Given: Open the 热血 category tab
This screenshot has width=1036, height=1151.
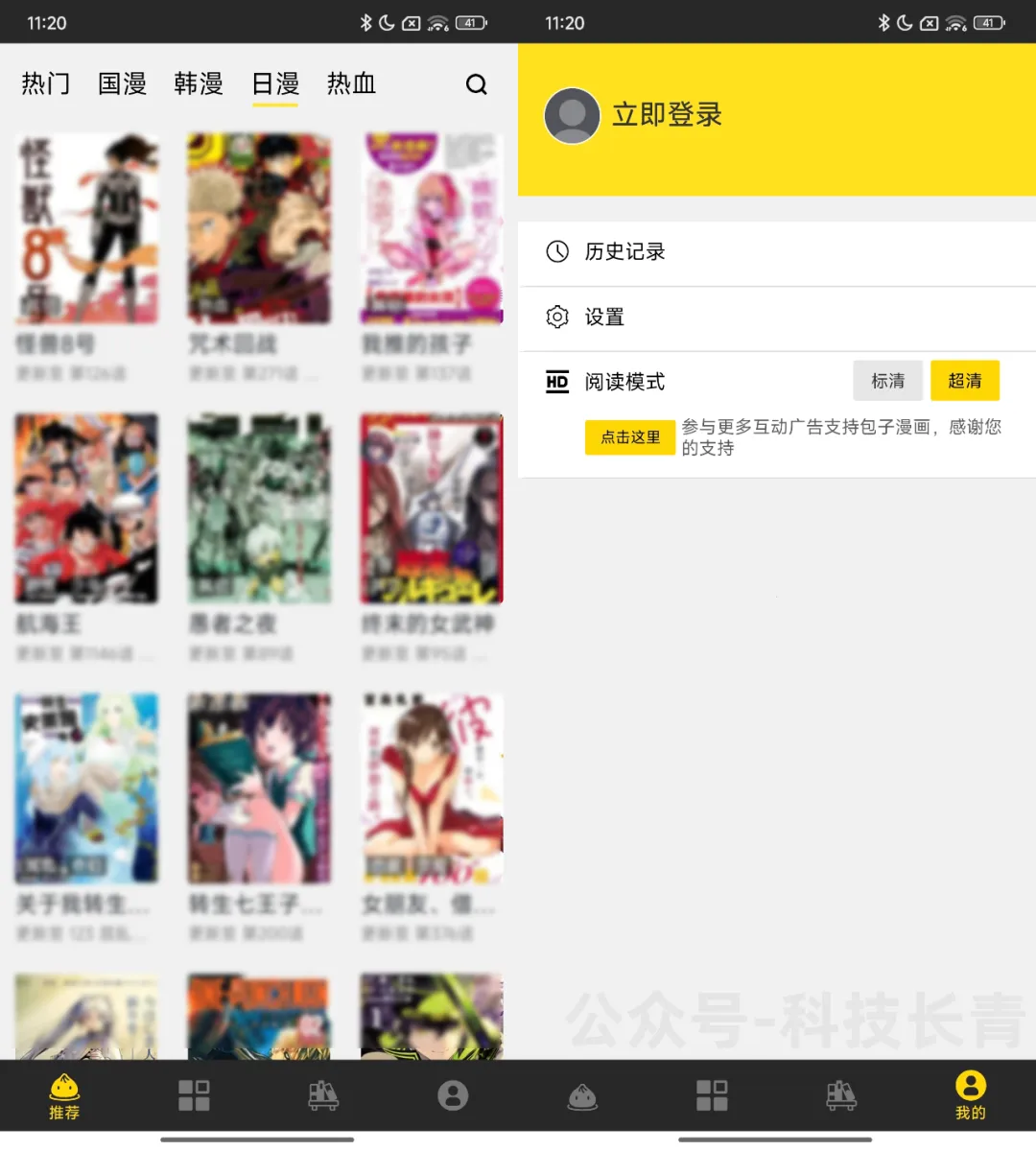Looking at the screenshot, I should [351, 84].
